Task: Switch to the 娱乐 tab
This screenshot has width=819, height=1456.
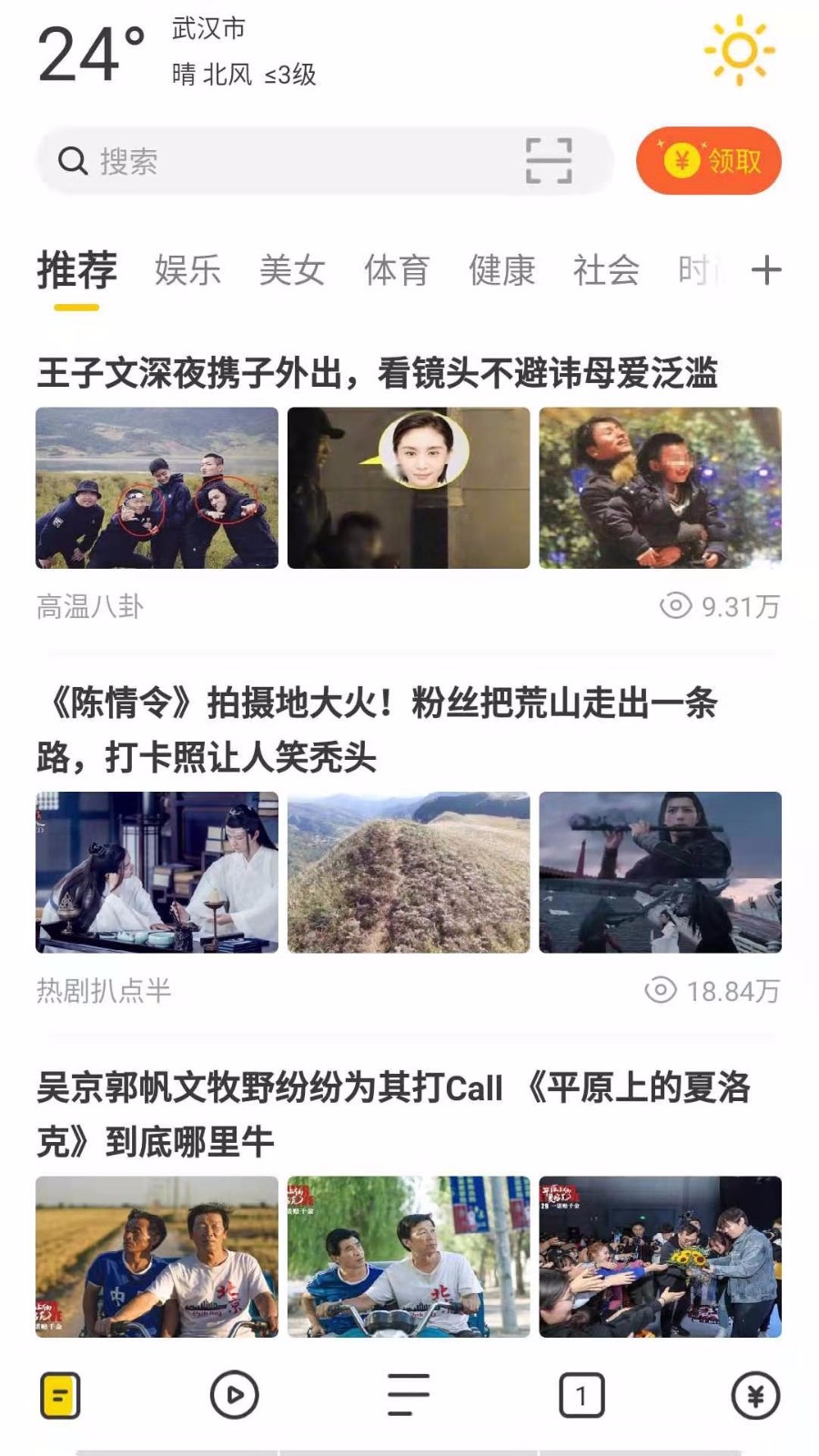Action: point(188,270)
